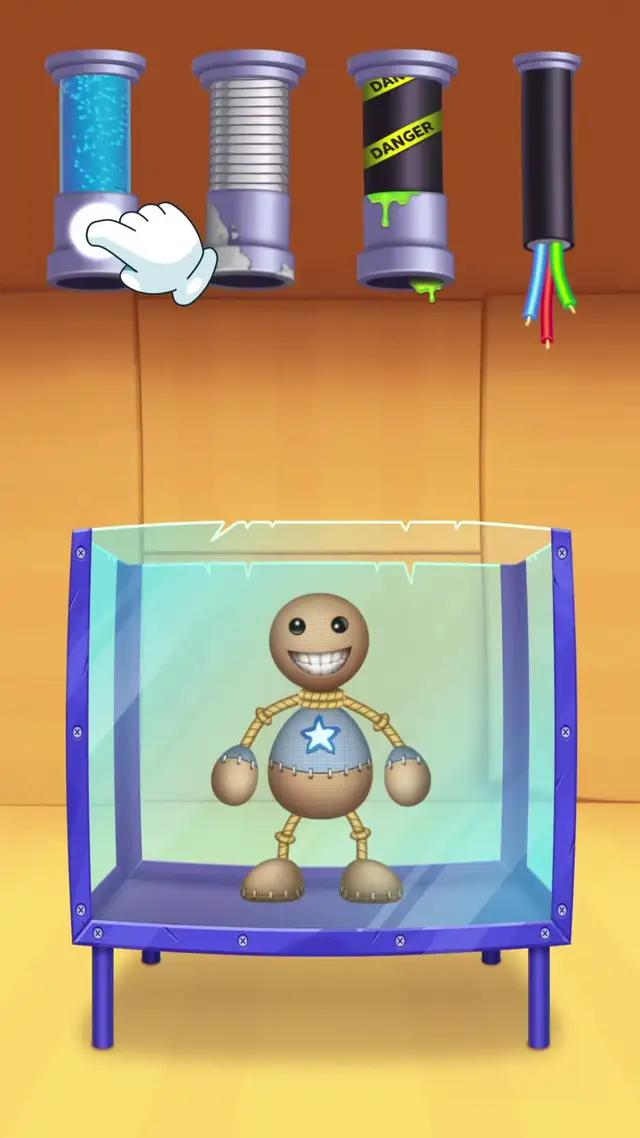
Task: Select the black electric cable
Action: [546, 160]
